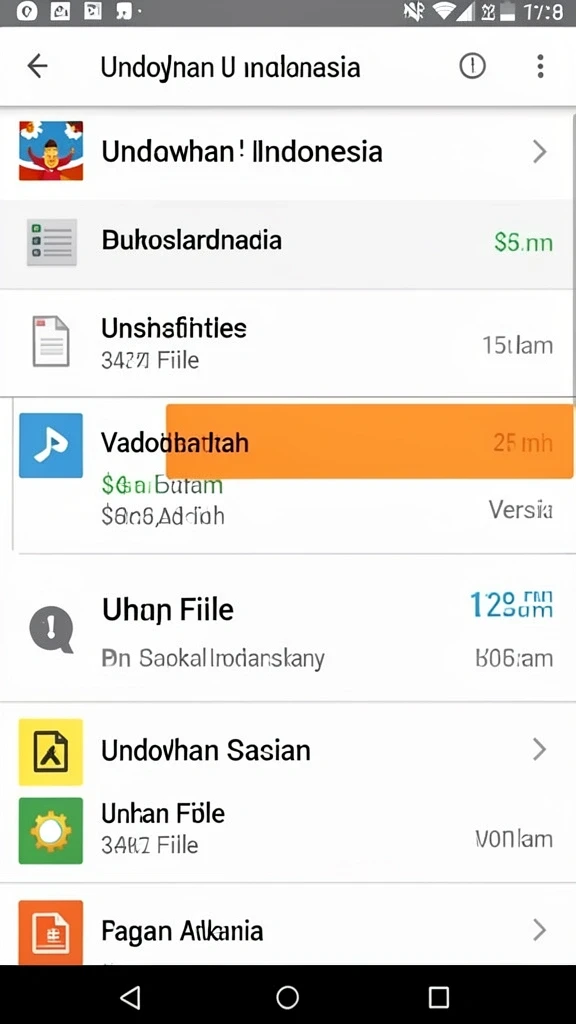Open the Undovhan Sasian row

tap(288, 750)
